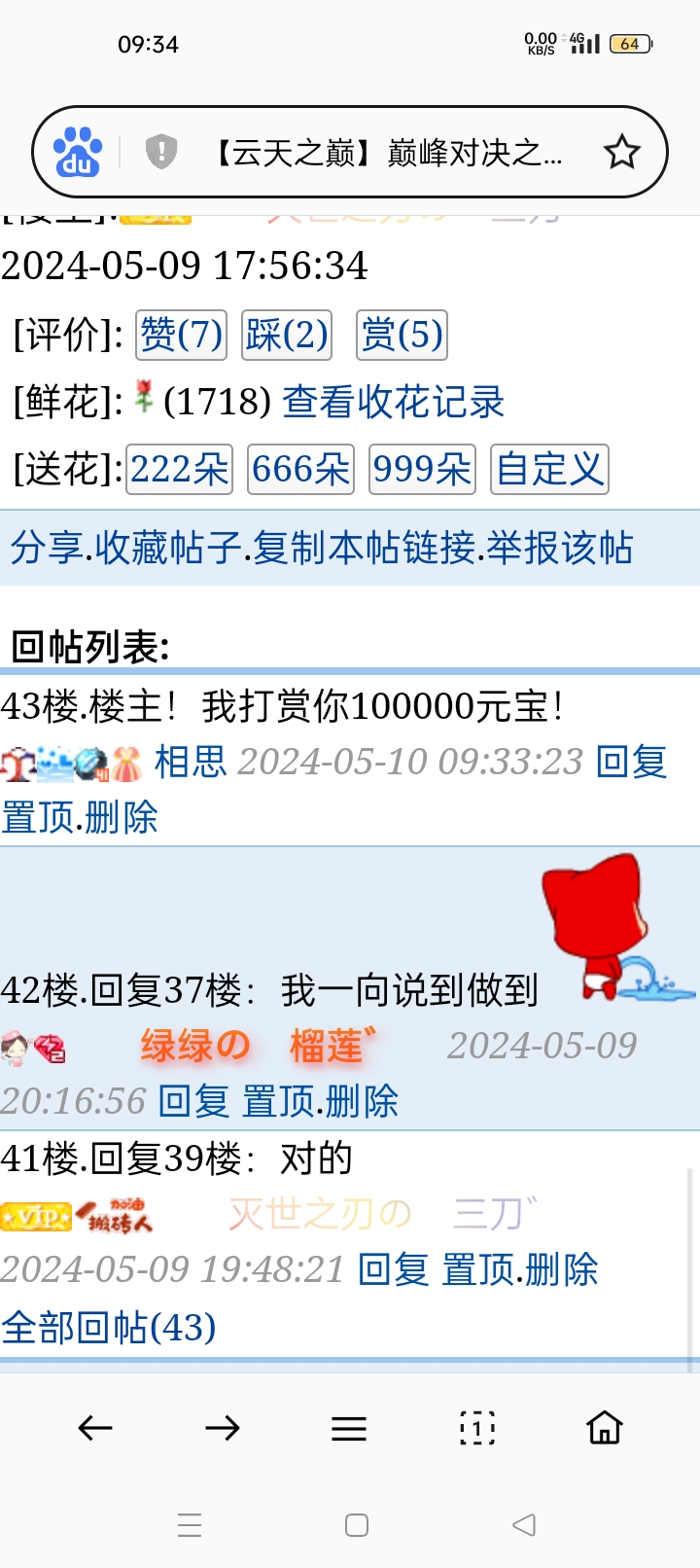Send 666朵 flowers
The width and height of the screenshot is (700, 1568).
[300, 469]
